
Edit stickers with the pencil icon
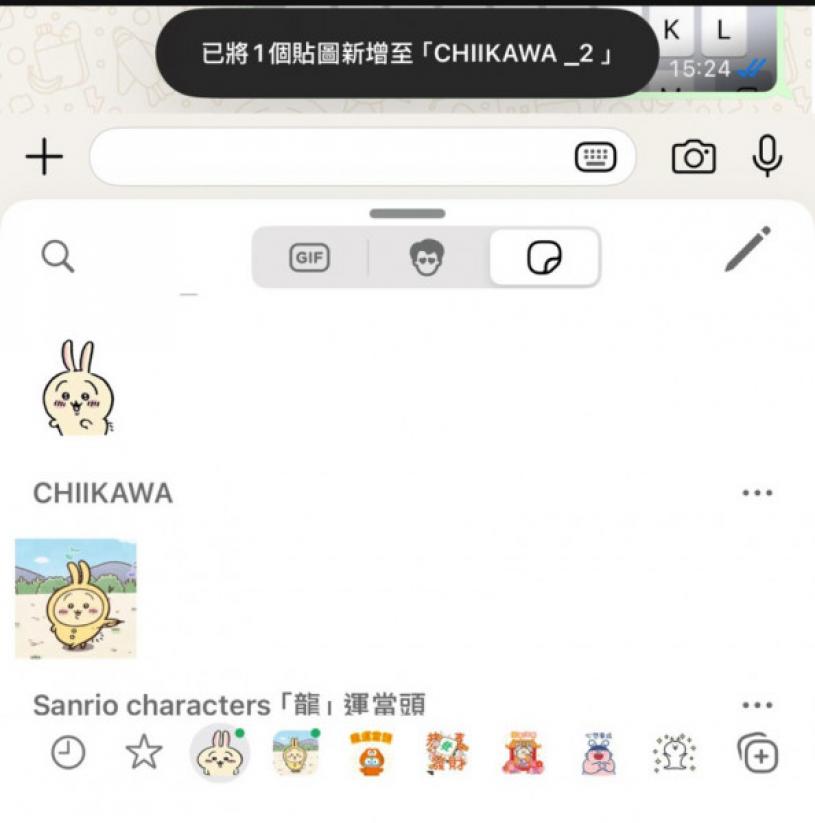748,250
